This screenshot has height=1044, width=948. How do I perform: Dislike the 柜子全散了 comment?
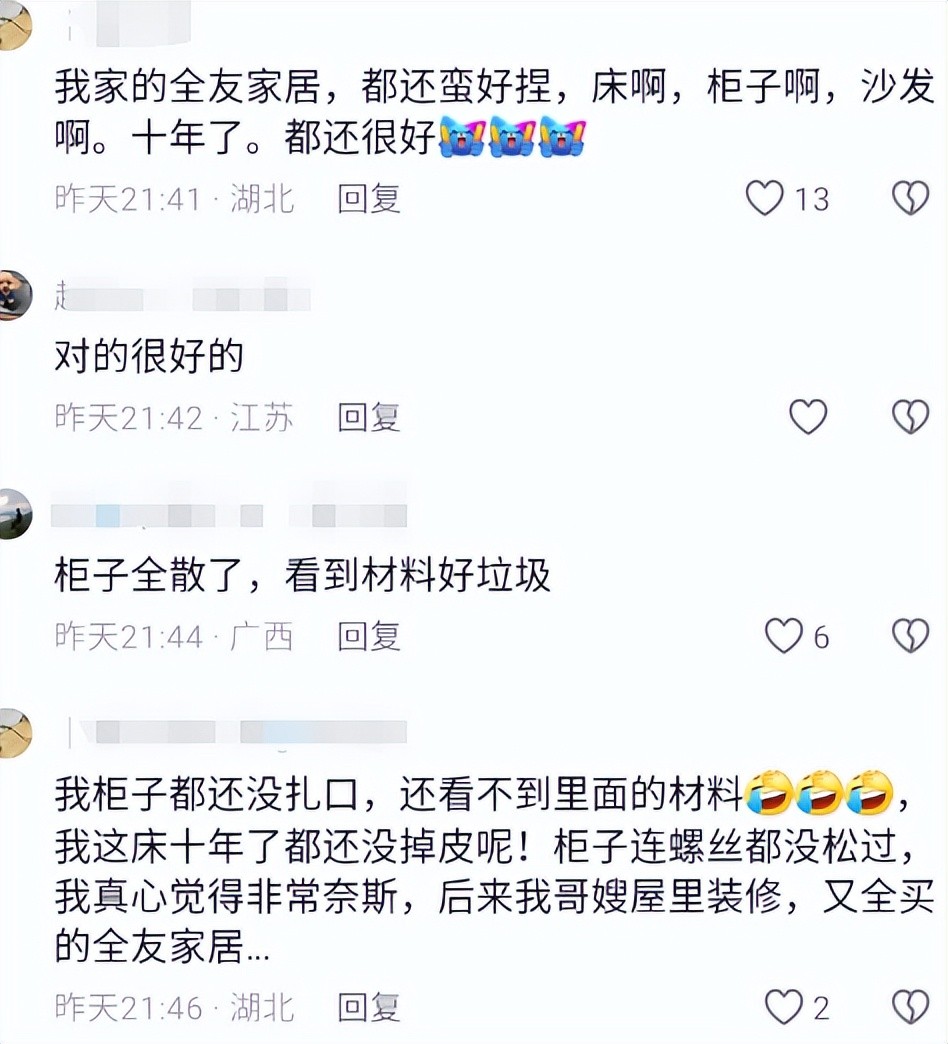pos(910,636)
